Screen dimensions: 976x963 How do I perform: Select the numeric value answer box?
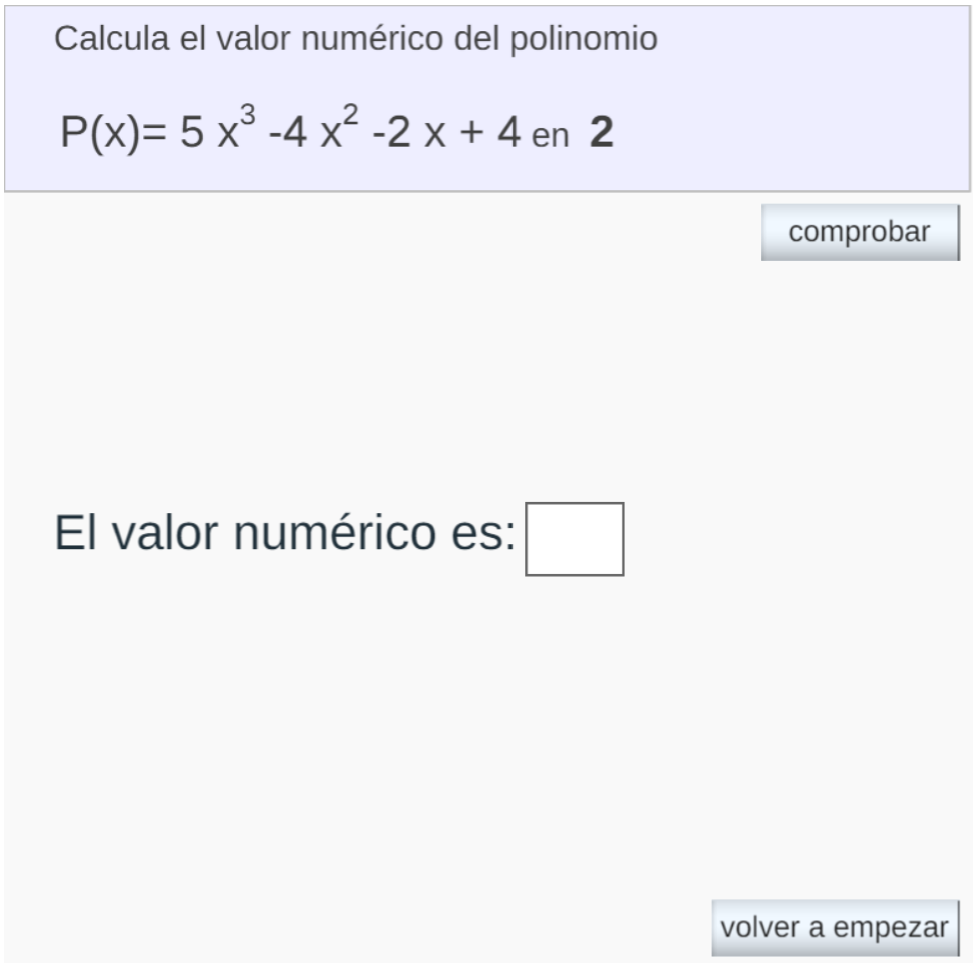click(x=575, y=539)
